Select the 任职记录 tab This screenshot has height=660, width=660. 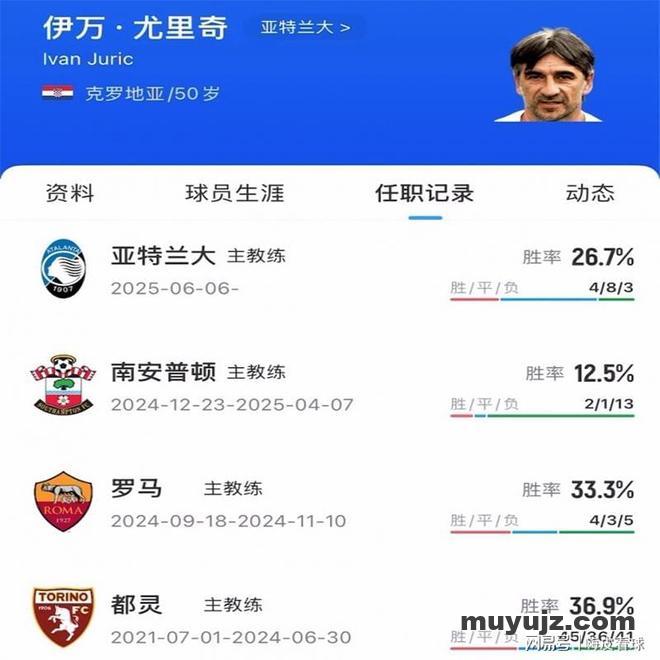coord(424,194)
